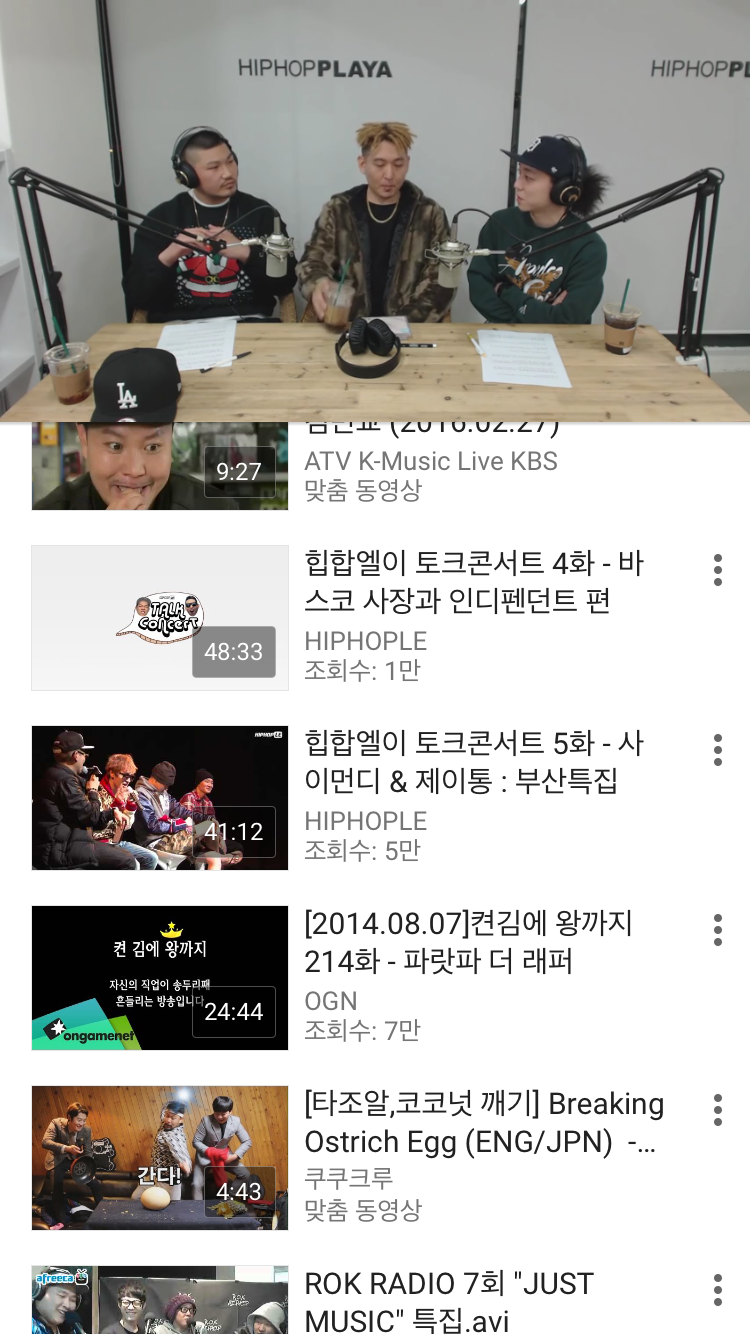Open overflow menu for 토크콘서트 4화 video
This screenshot has width=750, height=1334.
[717, 569]
